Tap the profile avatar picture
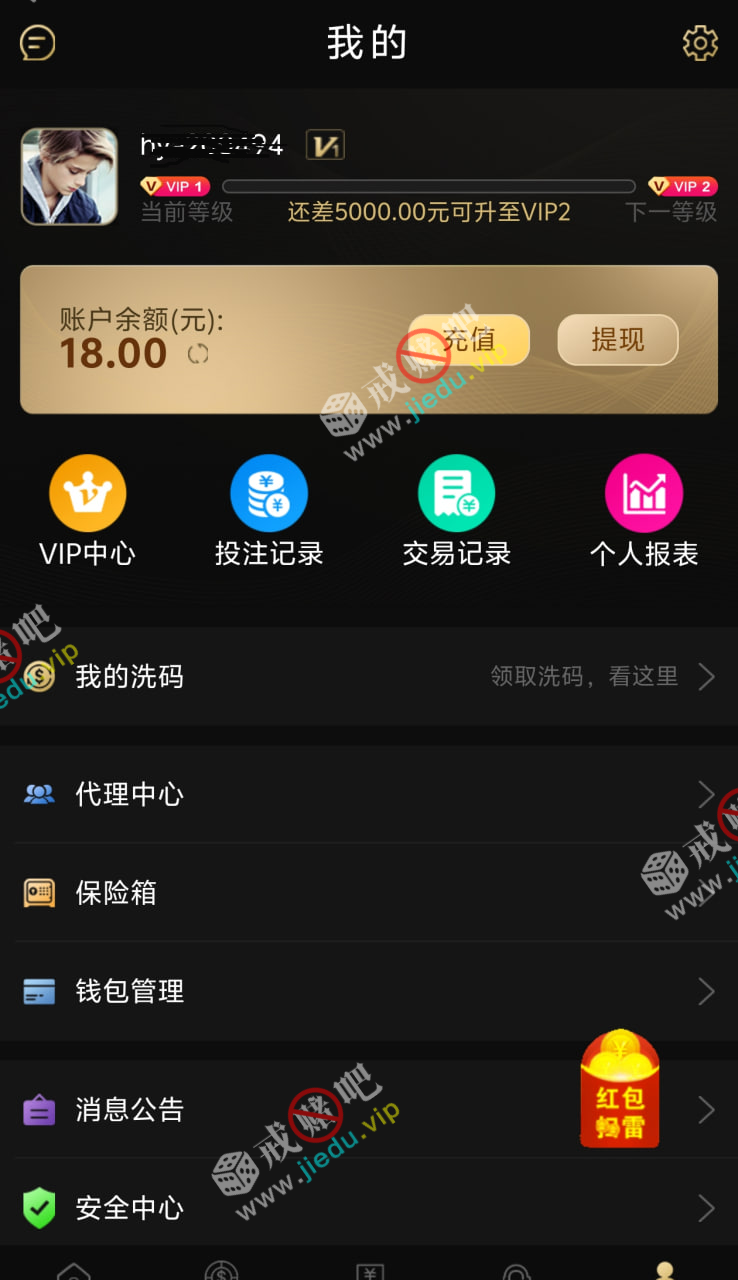Viewport: 738px width, 1280px height. pos(69,176)
